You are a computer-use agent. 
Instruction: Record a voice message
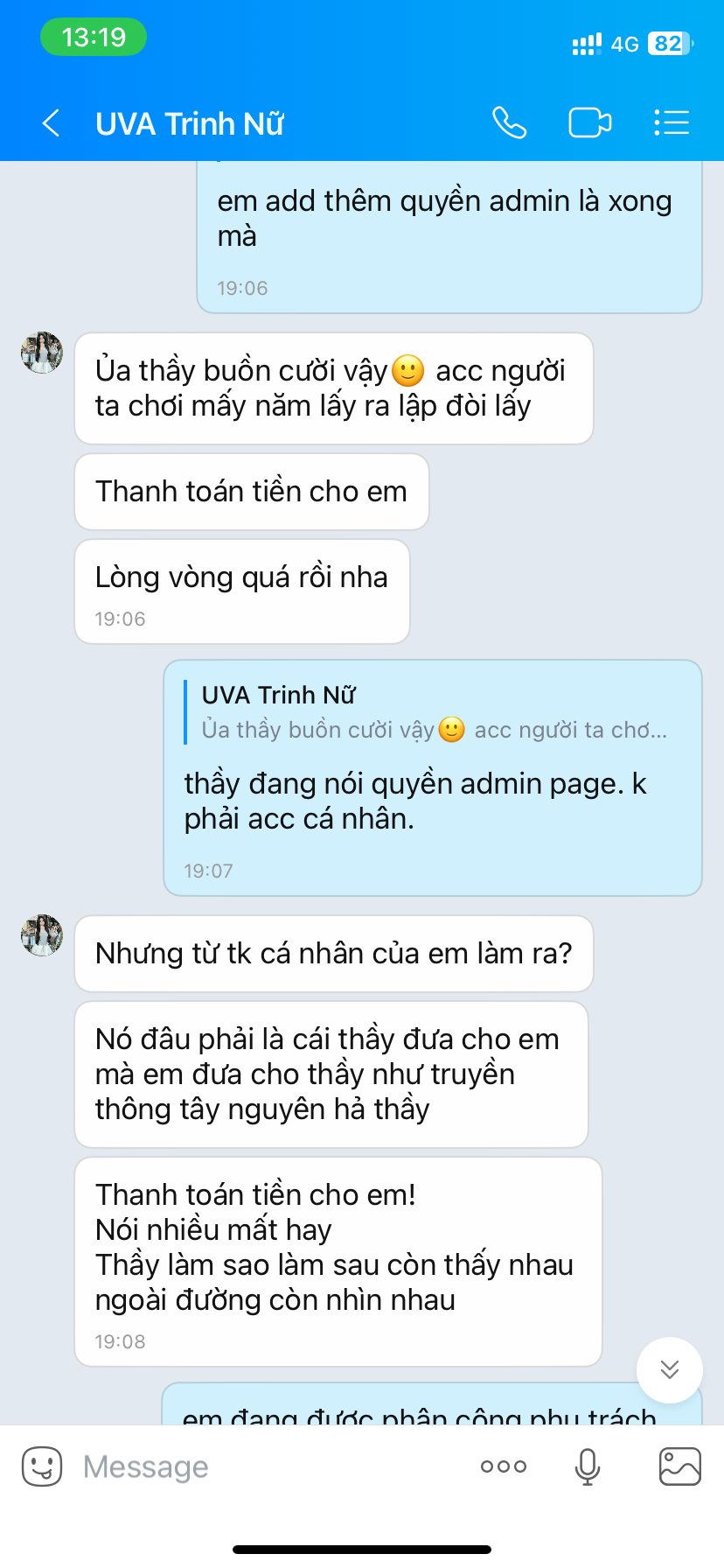588,1466
